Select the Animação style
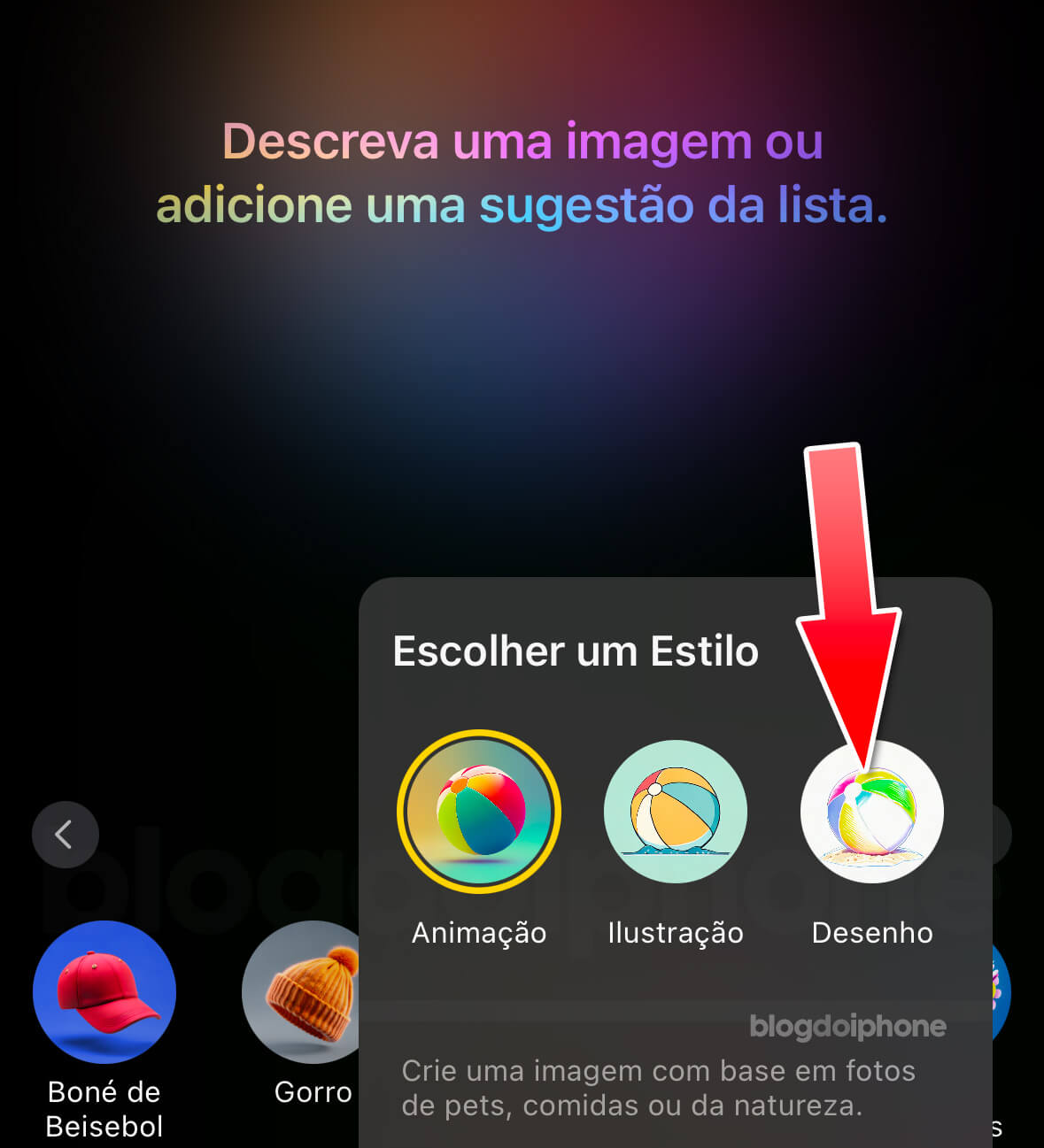Screen dimensions: 1044x1148 479,812
